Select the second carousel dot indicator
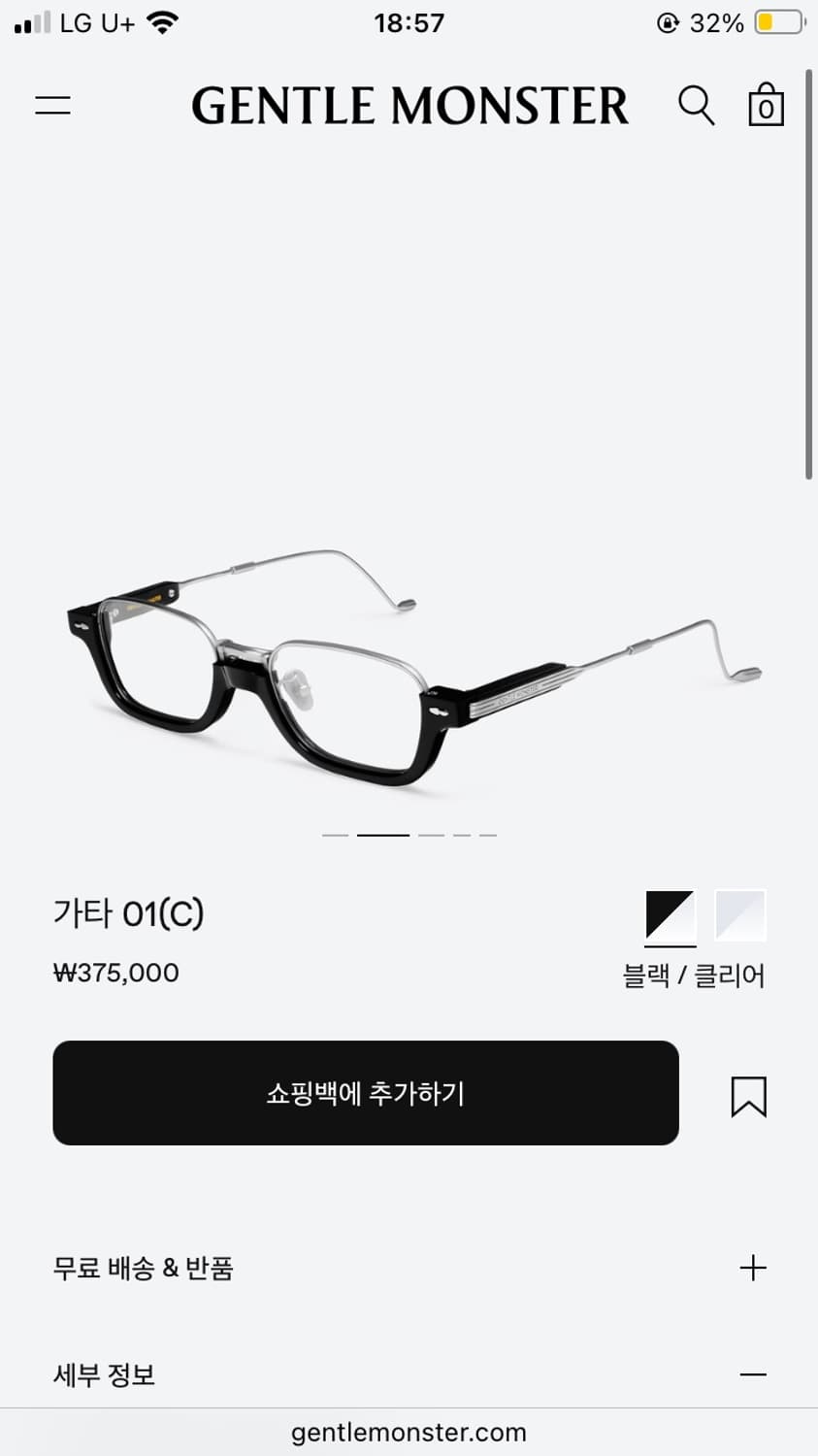 pyautogui.click(x=382, y=833)
